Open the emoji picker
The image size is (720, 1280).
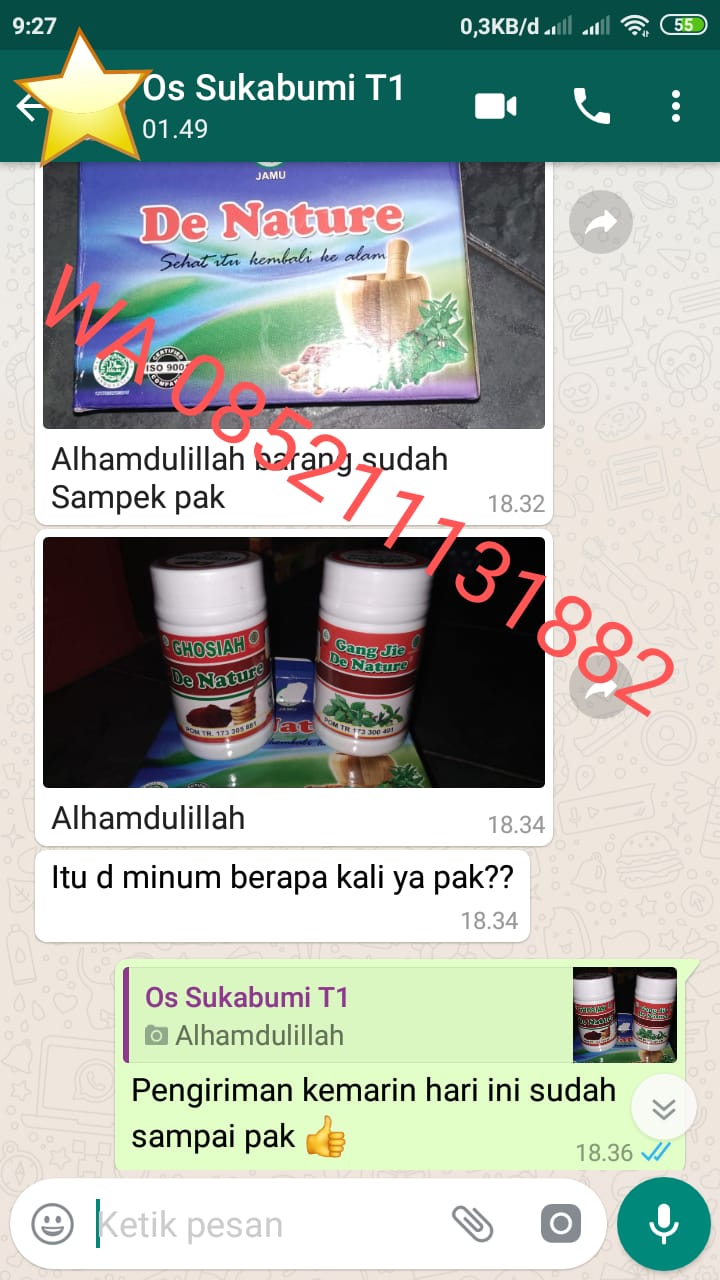pos(52,1224)
